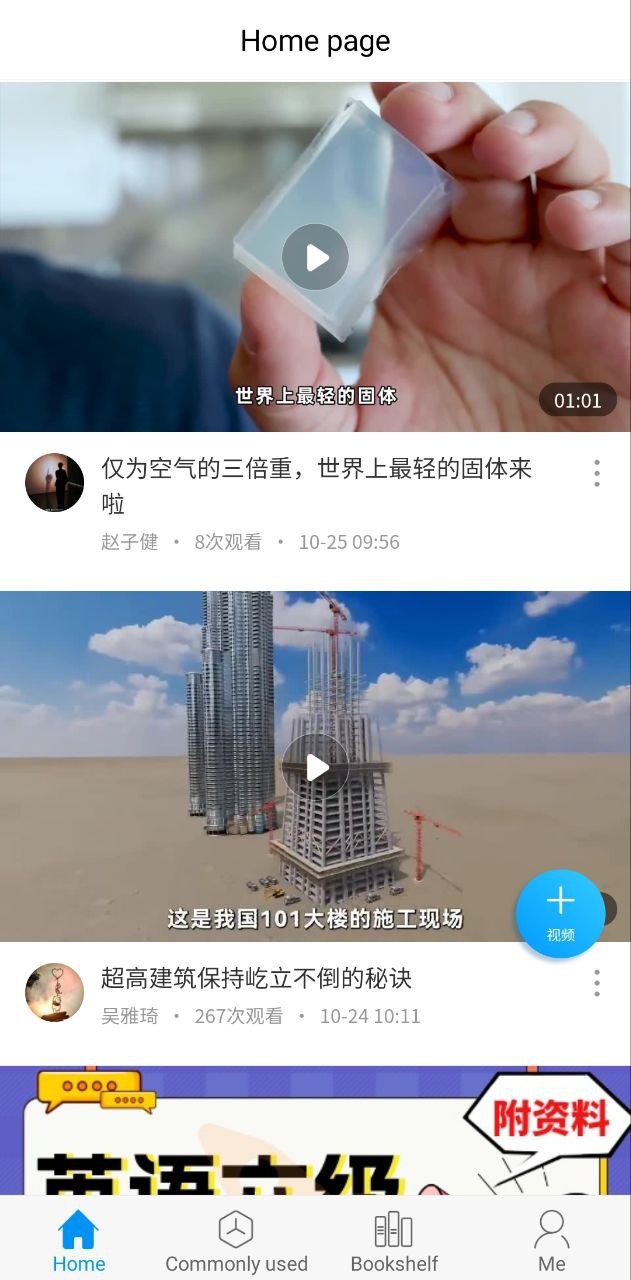This screenshot has width=631, height=1280.
Task: Switch to the Bookshelf tab
Action: click(x=394, y=1241)
